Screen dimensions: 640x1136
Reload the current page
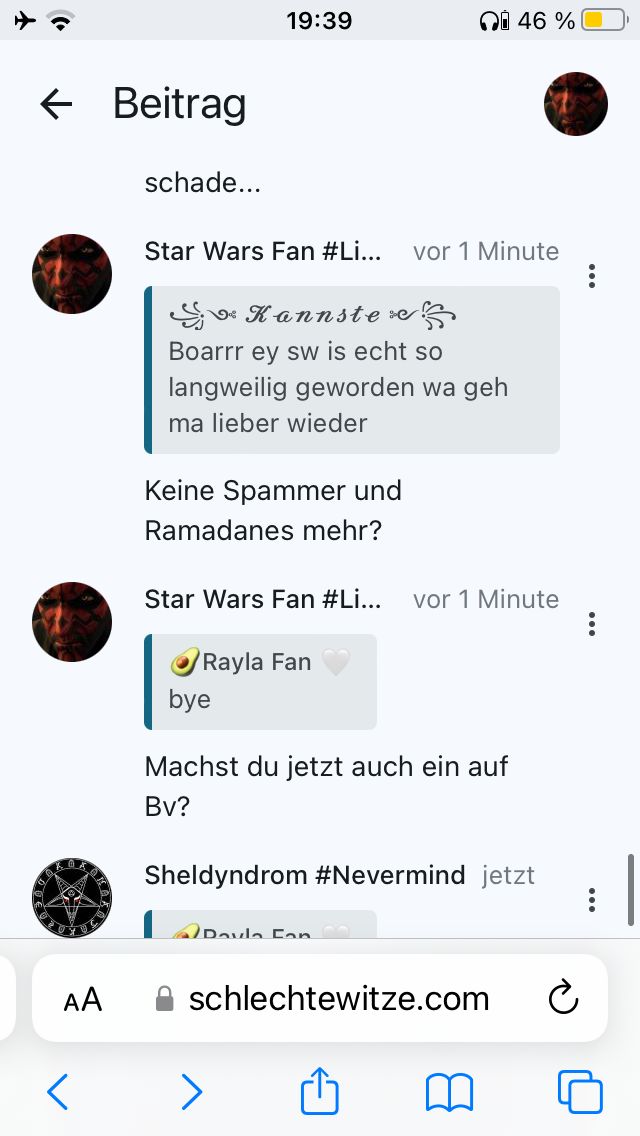pyautogui.click(x=564, y=998)
